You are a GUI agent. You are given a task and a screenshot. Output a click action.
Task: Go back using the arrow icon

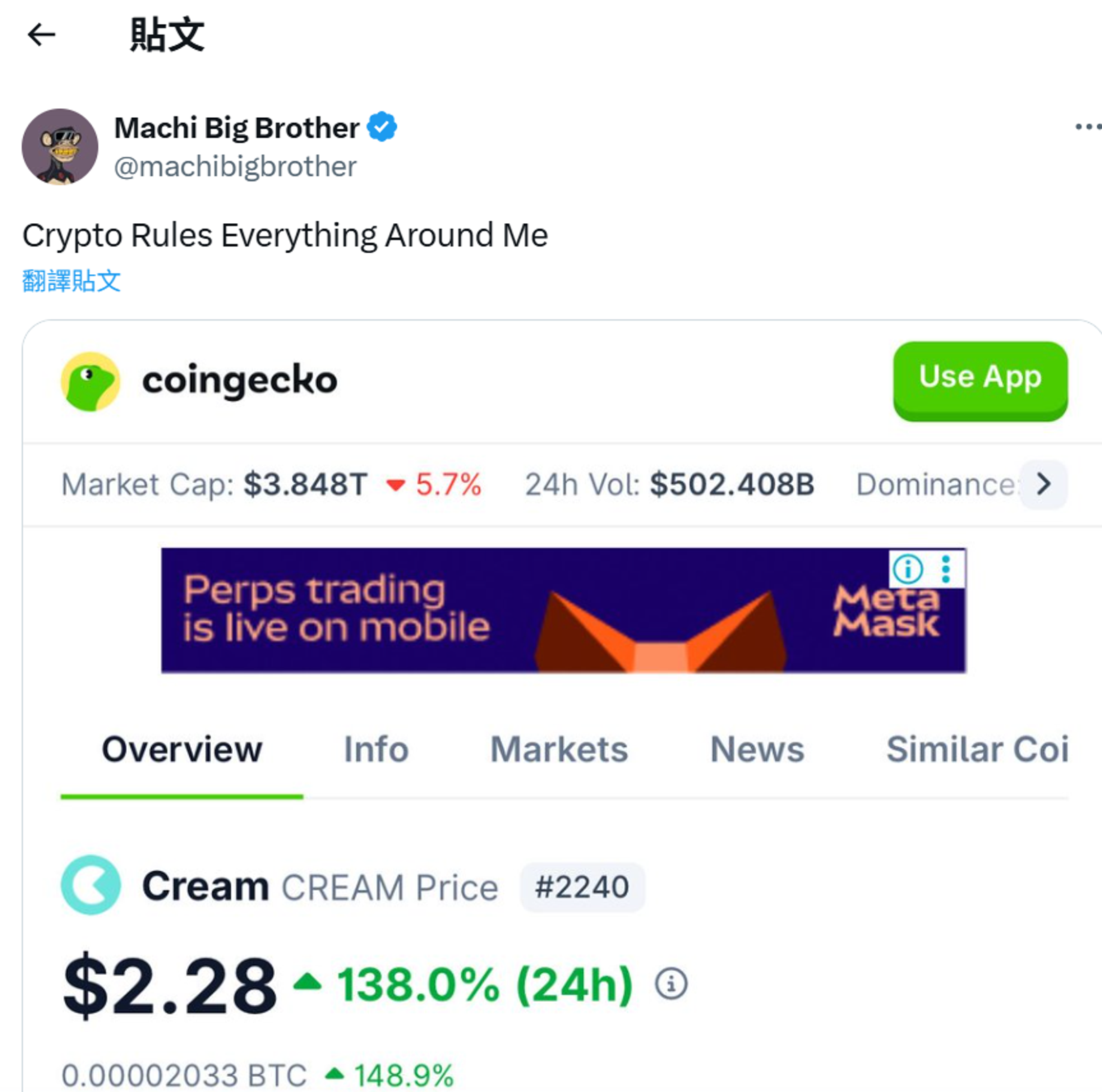(x=41, y=34)
